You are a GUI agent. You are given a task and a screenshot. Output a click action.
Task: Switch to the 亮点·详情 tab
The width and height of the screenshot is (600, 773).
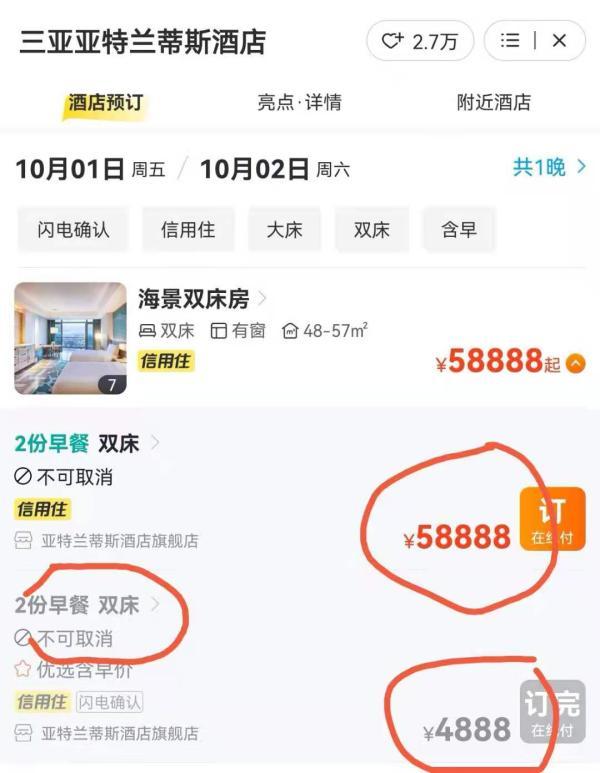[299, 102]
